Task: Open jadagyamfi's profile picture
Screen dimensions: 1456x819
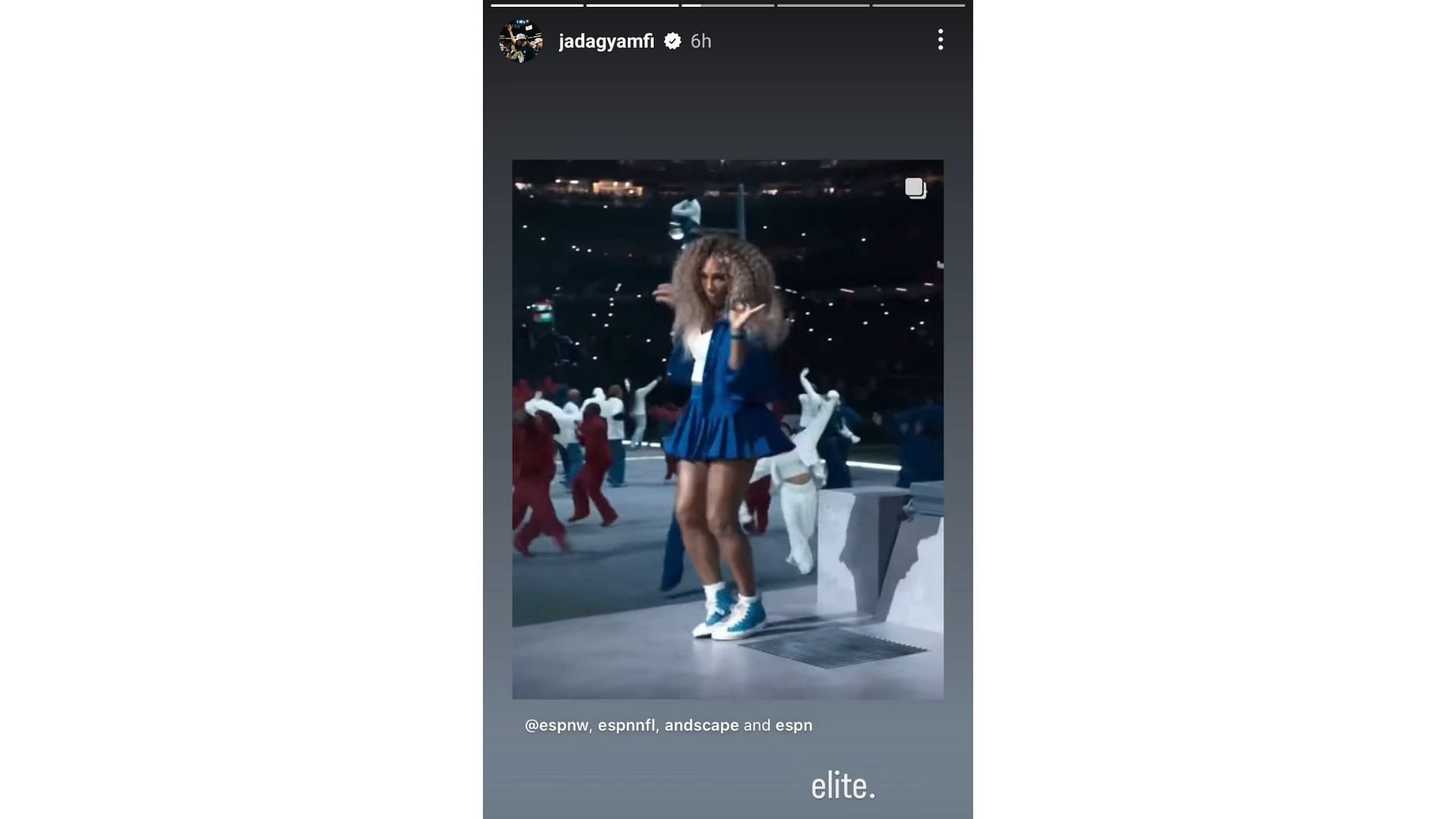Action: tap(521, 41)
